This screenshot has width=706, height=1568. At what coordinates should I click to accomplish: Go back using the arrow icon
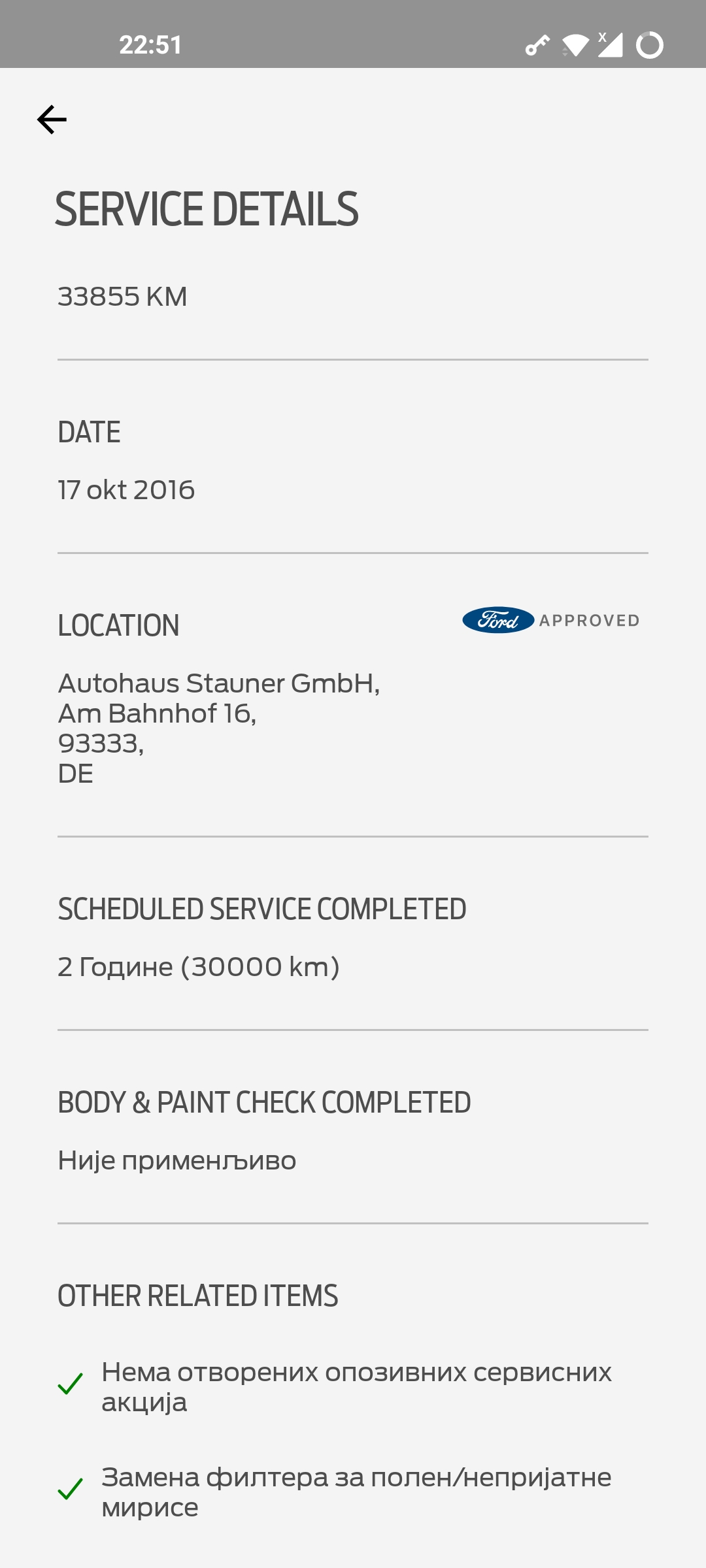pos(52,120)
